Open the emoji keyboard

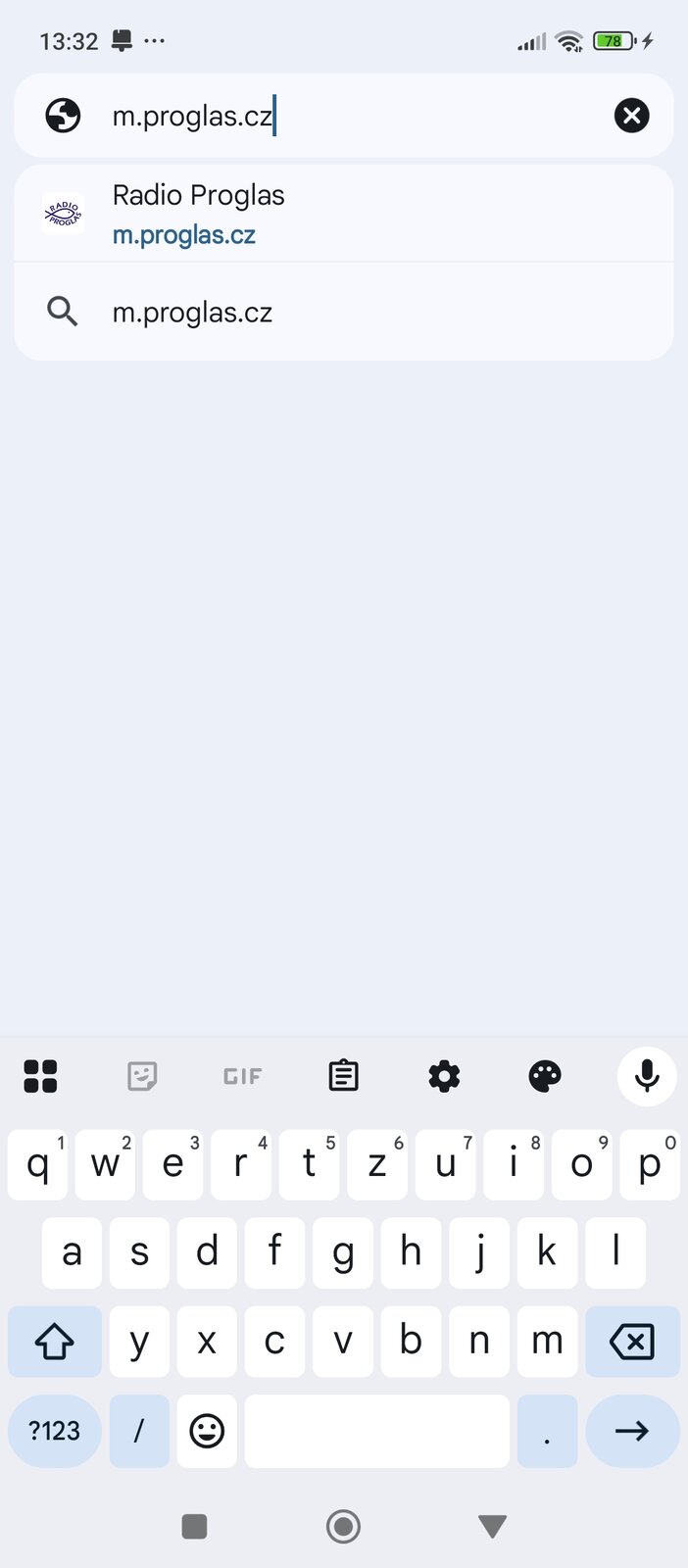coord(207,1431)
